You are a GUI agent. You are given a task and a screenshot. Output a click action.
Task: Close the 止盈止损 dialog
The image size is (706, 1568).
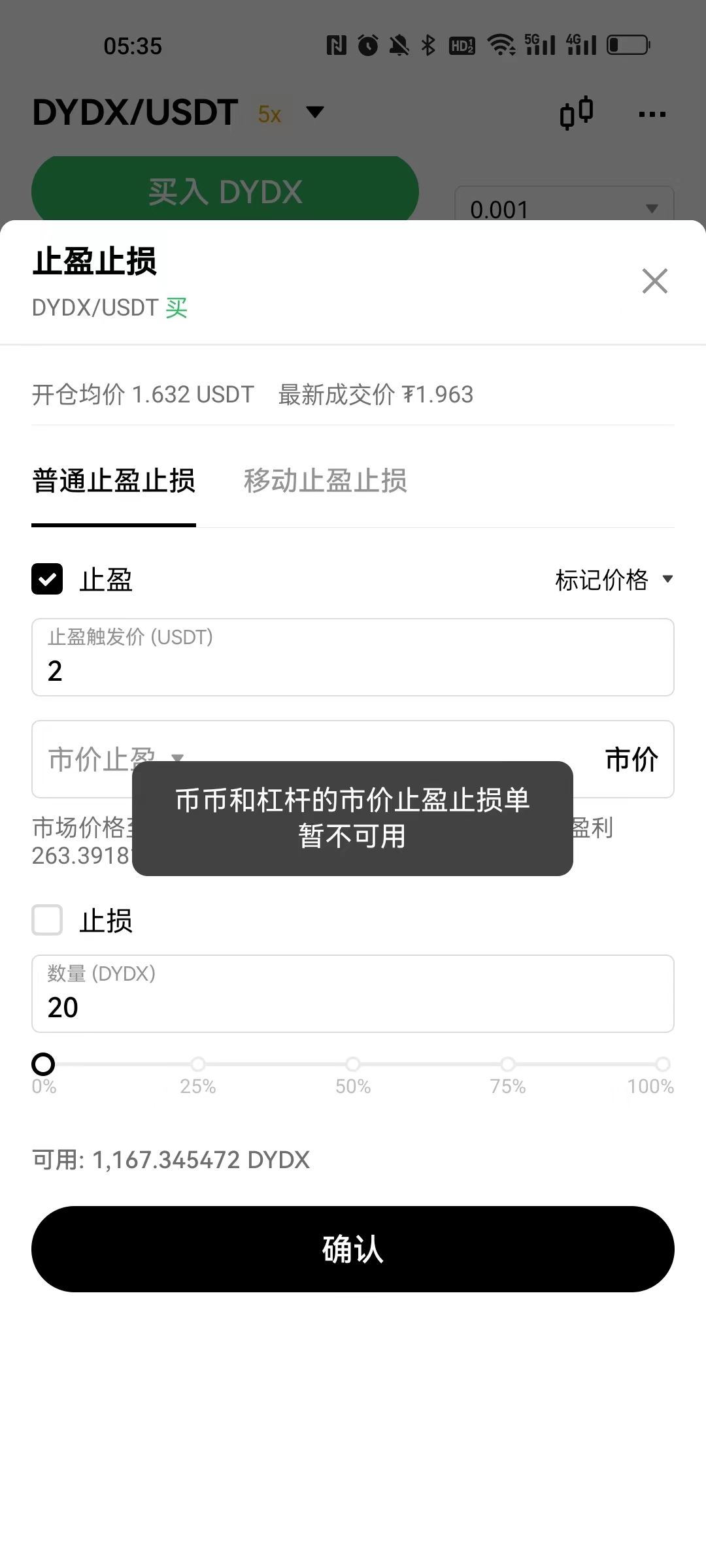[x=654, y=281]
